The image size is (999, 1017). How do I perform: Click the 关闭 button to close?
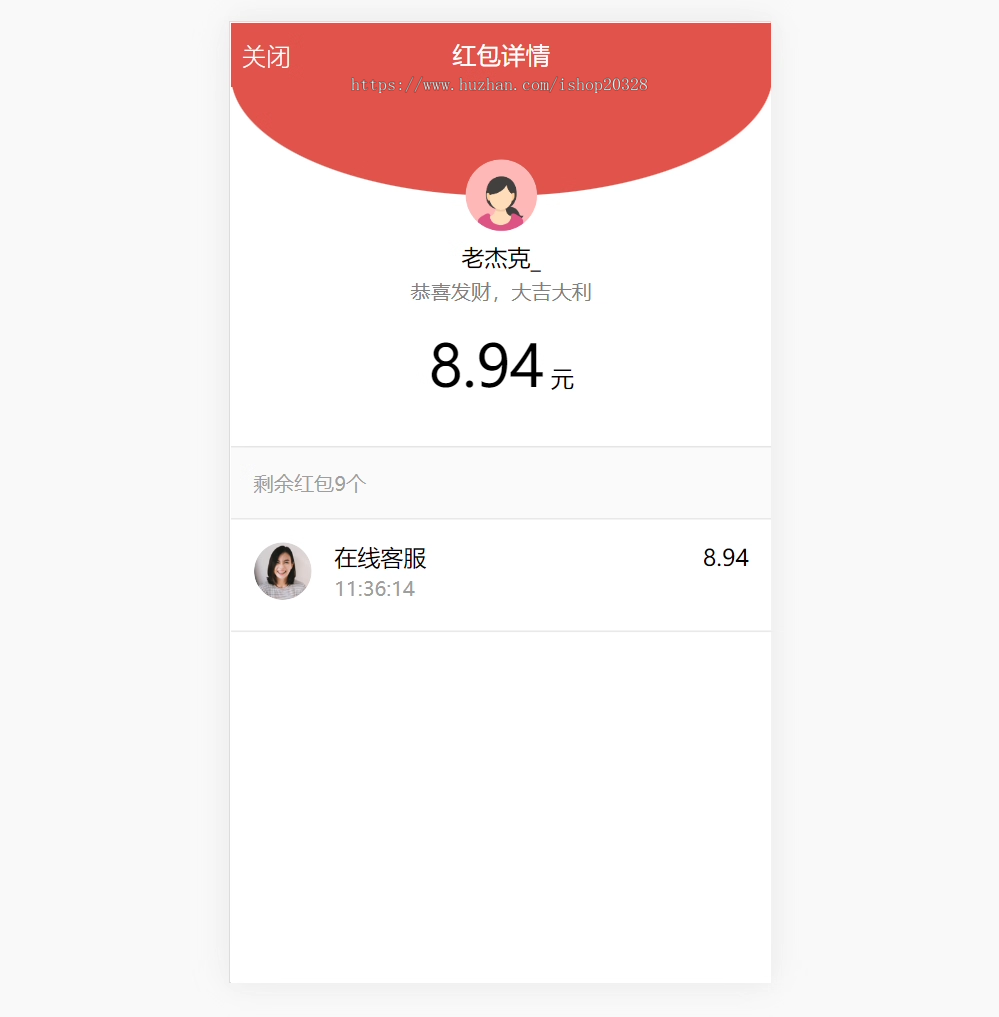[x=265, y=57]
